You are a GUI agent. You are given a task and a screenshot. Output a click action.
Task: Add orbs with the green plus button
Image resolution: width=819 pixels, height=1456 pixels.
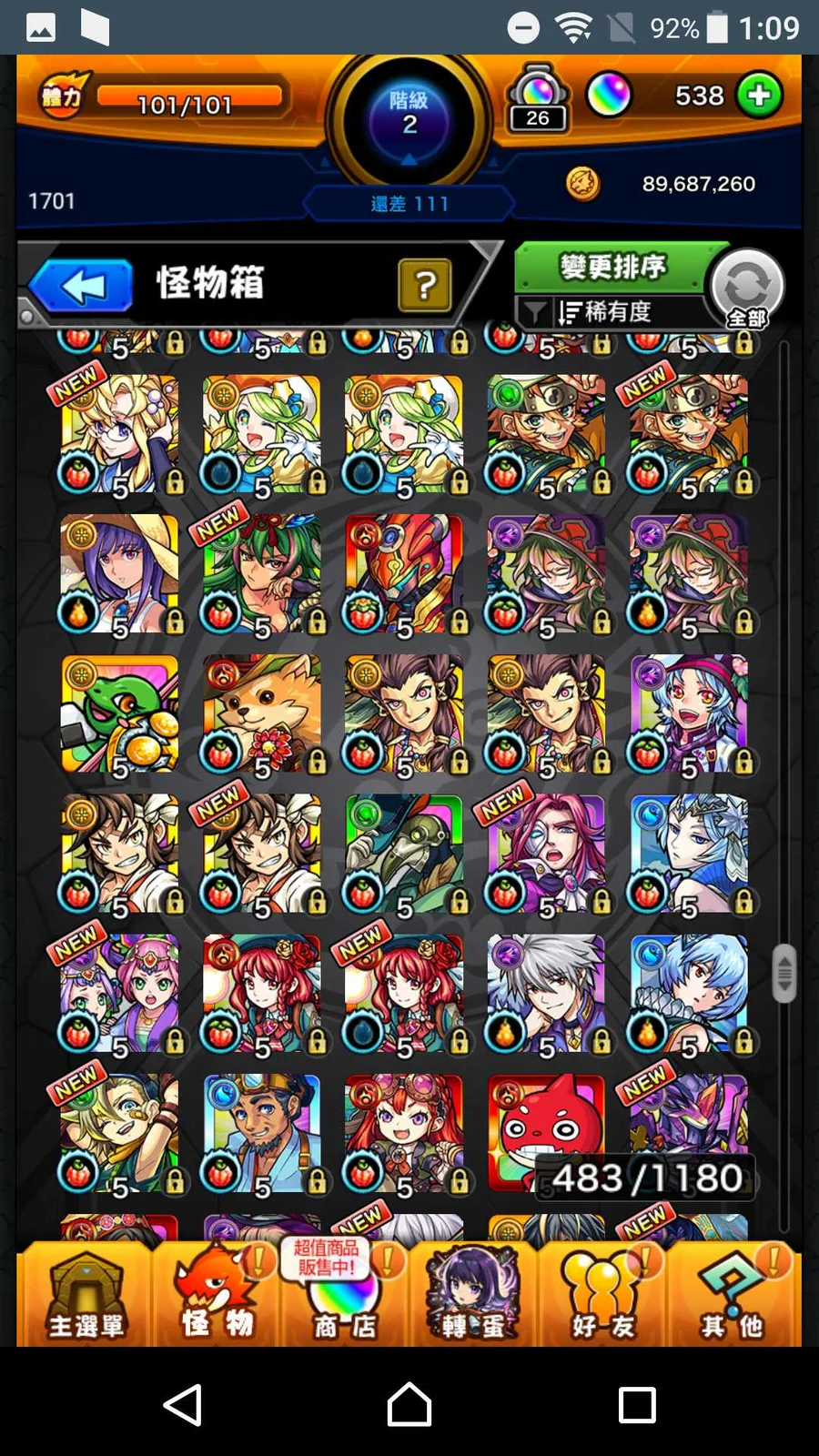759,96
